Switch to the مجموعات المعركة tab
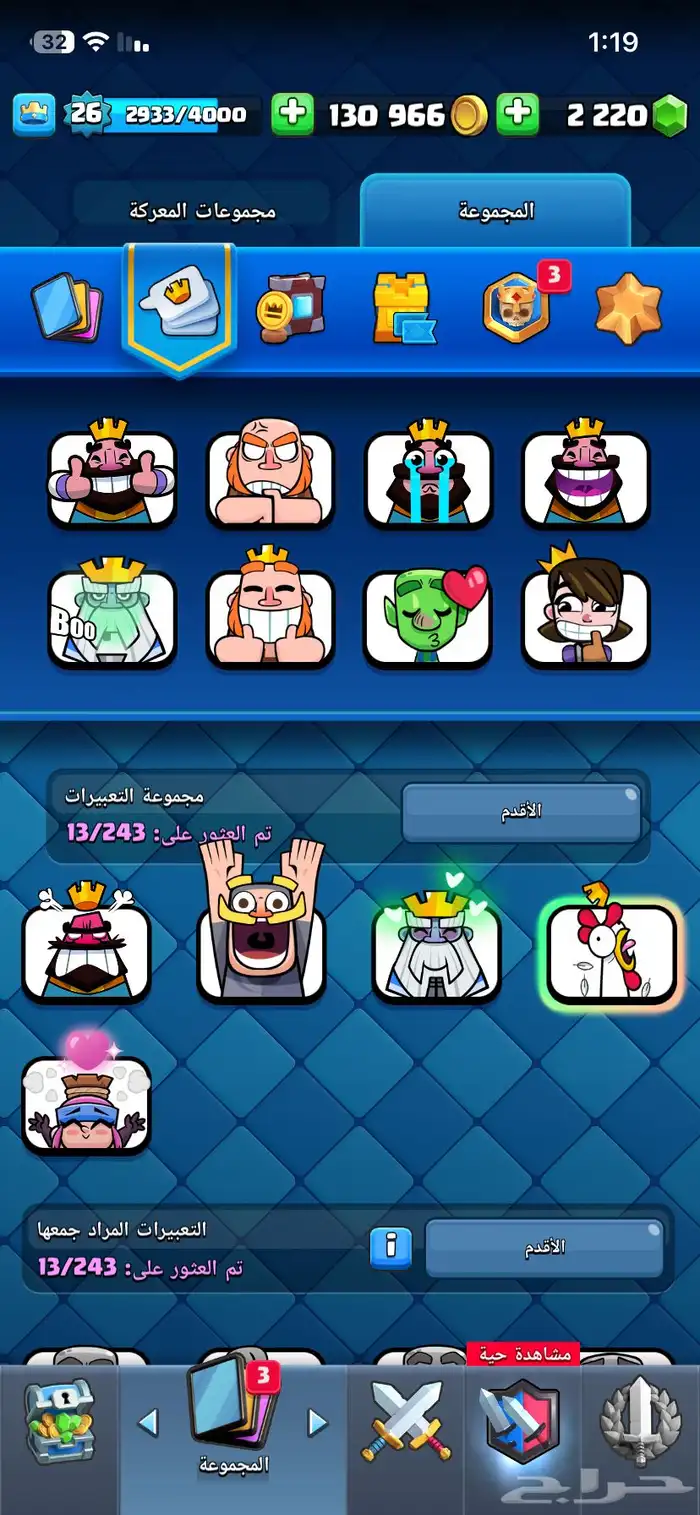 [x=202, y=211]
